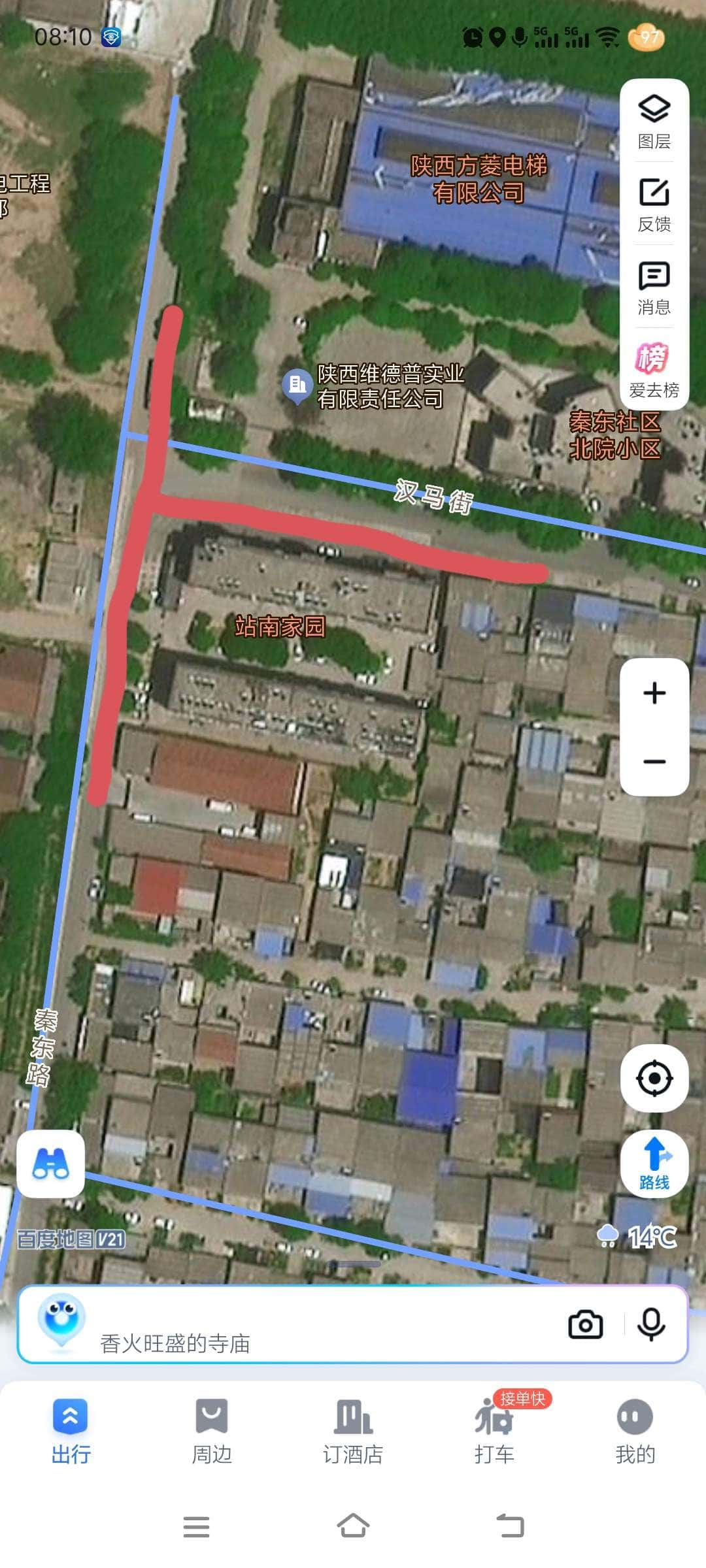Recenter map to my current location
706x1568 pixels.
tap(654, 1078)
